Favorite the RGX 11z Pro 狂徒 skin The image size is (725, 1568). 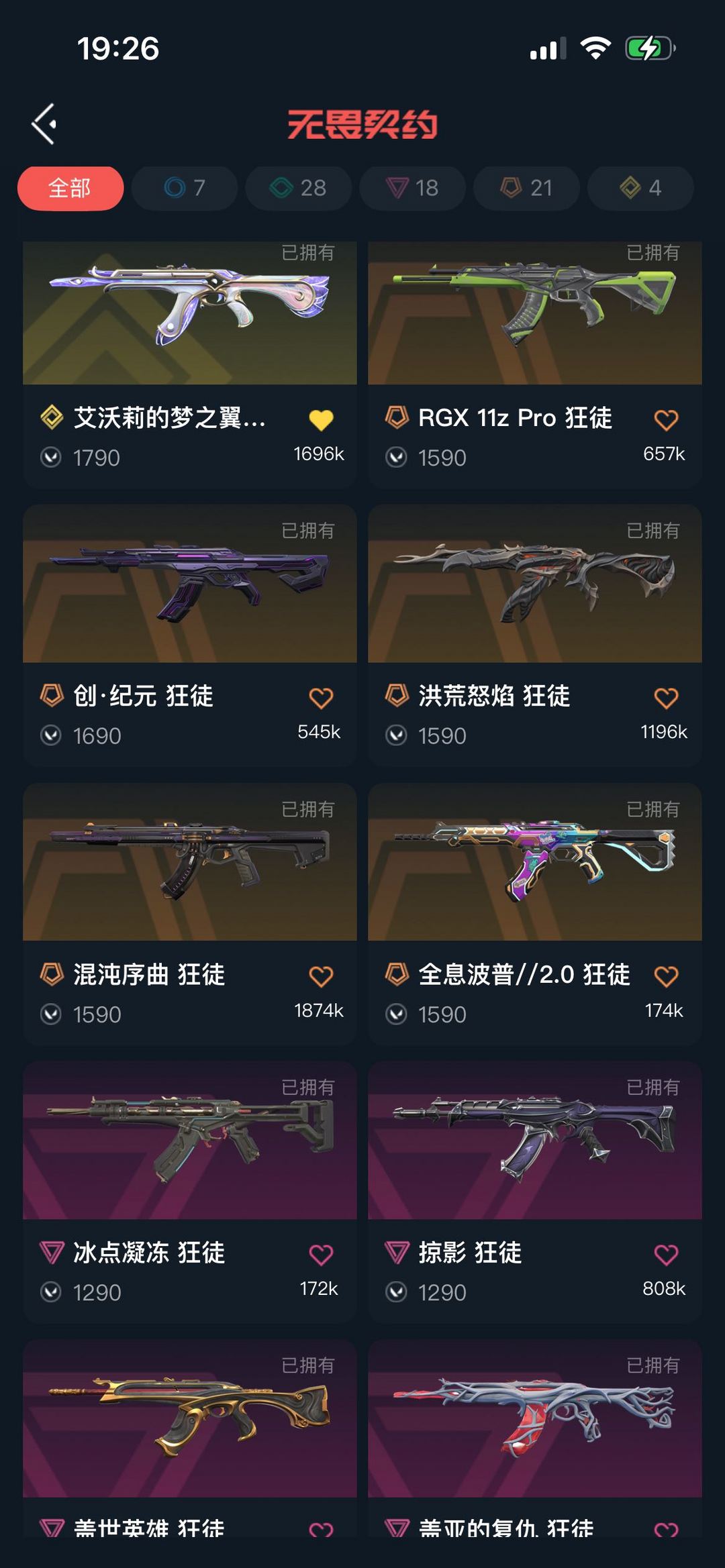point(666,420)
